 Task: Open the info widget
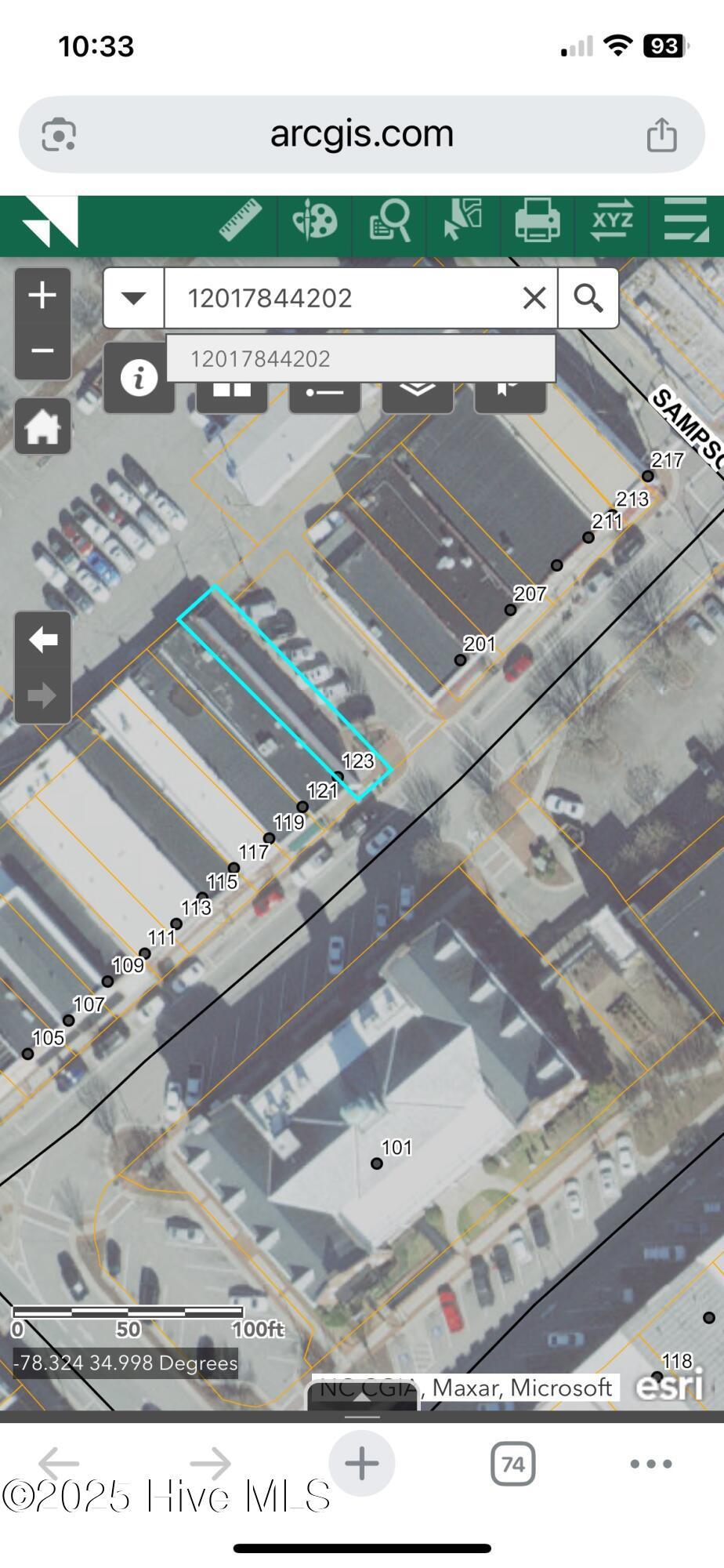(138, 379)
